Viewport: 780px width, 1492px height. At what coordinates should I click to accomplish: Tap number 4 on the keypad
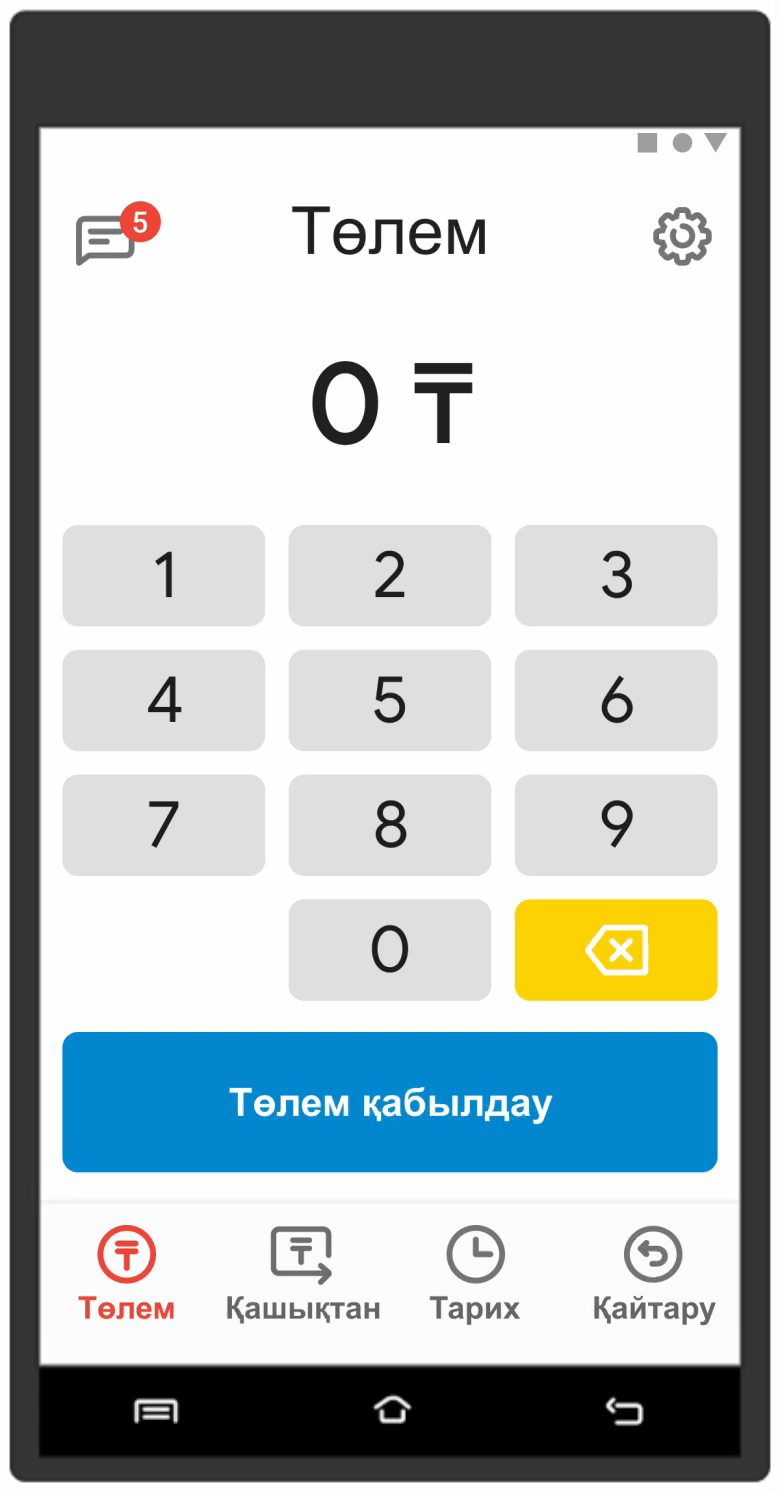[164, 701]
